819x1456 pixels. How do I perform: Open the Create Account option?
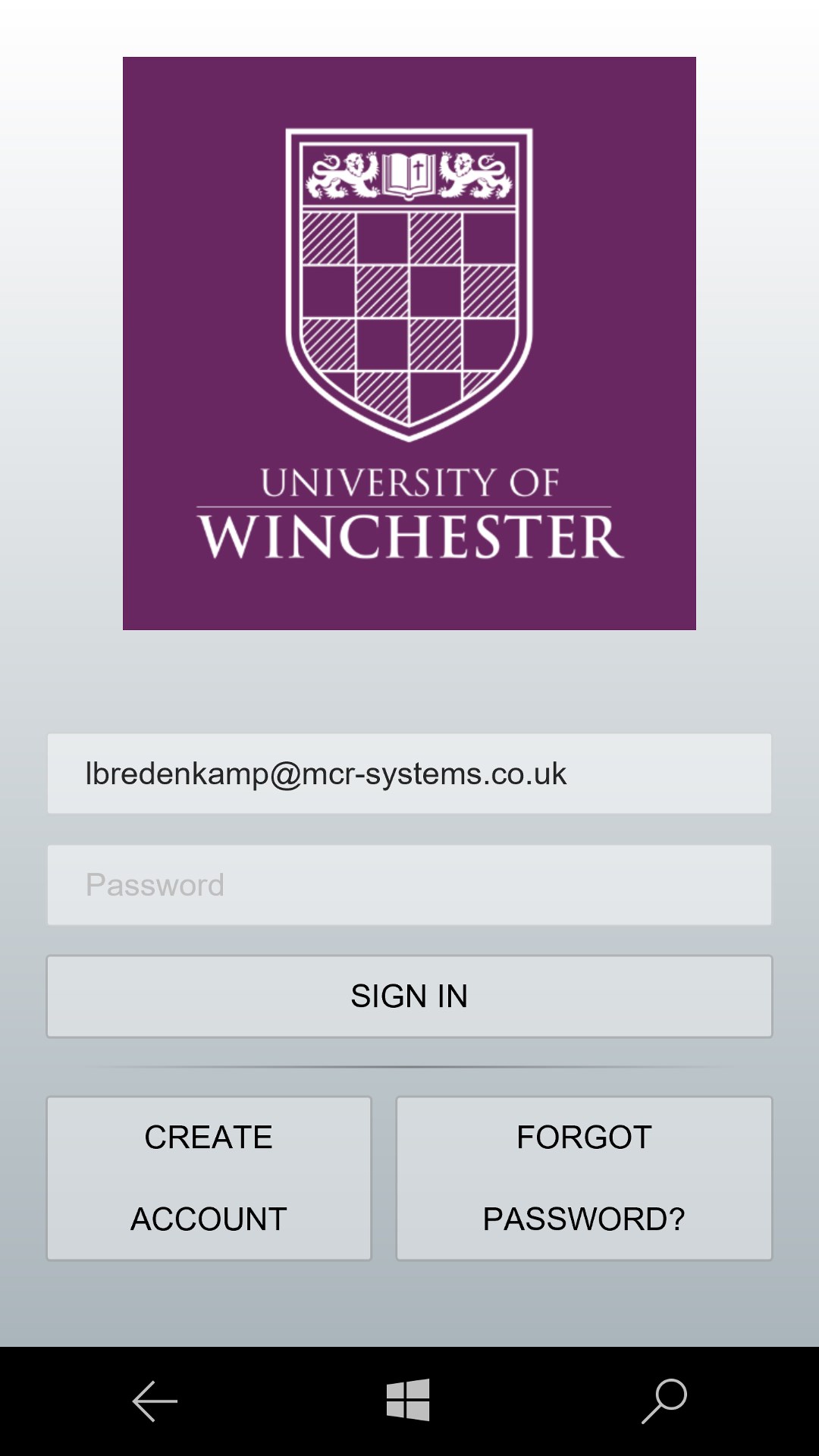(x=209, y=1178)
